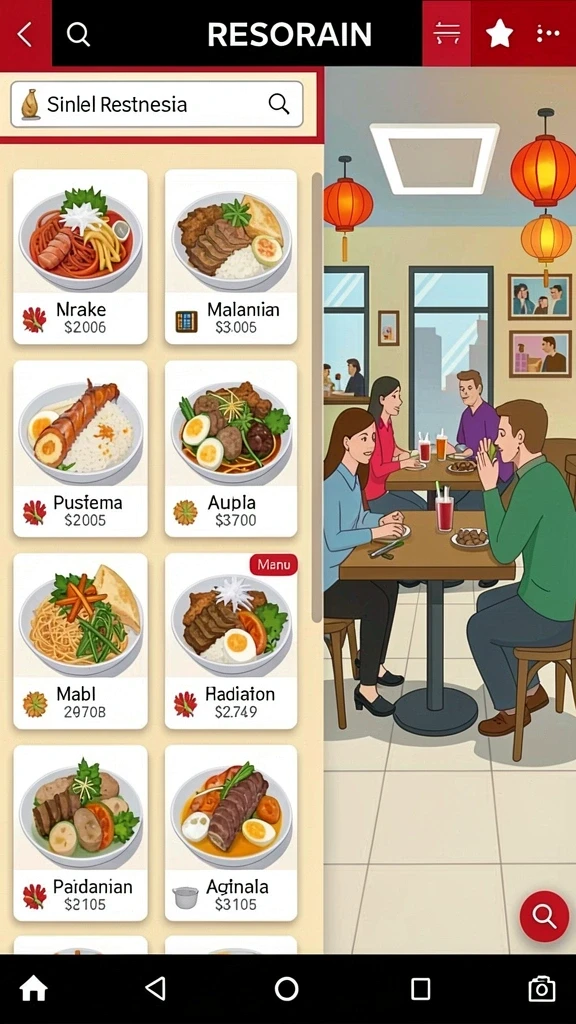Tap the red Manu badge
576x1024 pixels.
coord(274,564)
